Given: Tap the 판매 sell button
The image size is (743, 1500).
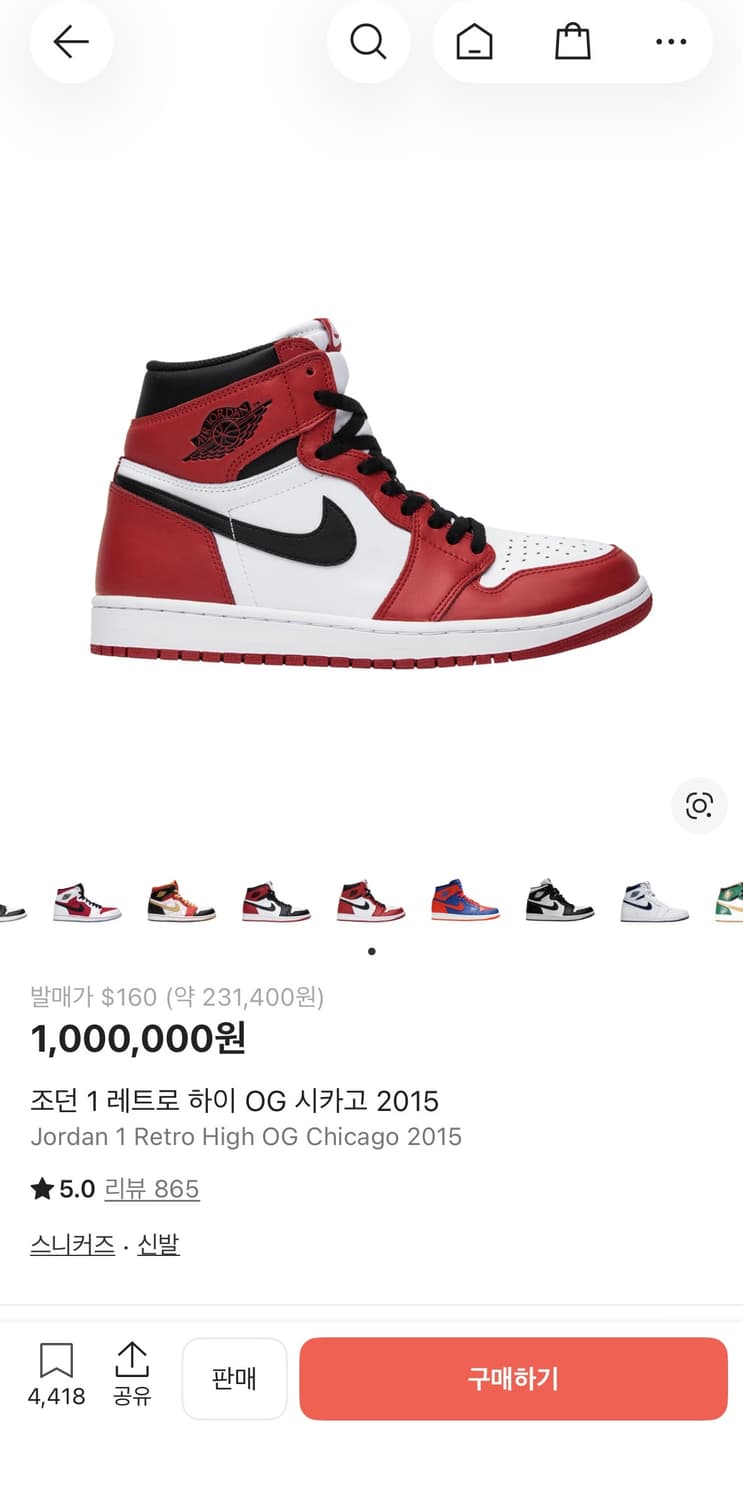Looking at the screenshot, I should click(x=234, y=1379).
